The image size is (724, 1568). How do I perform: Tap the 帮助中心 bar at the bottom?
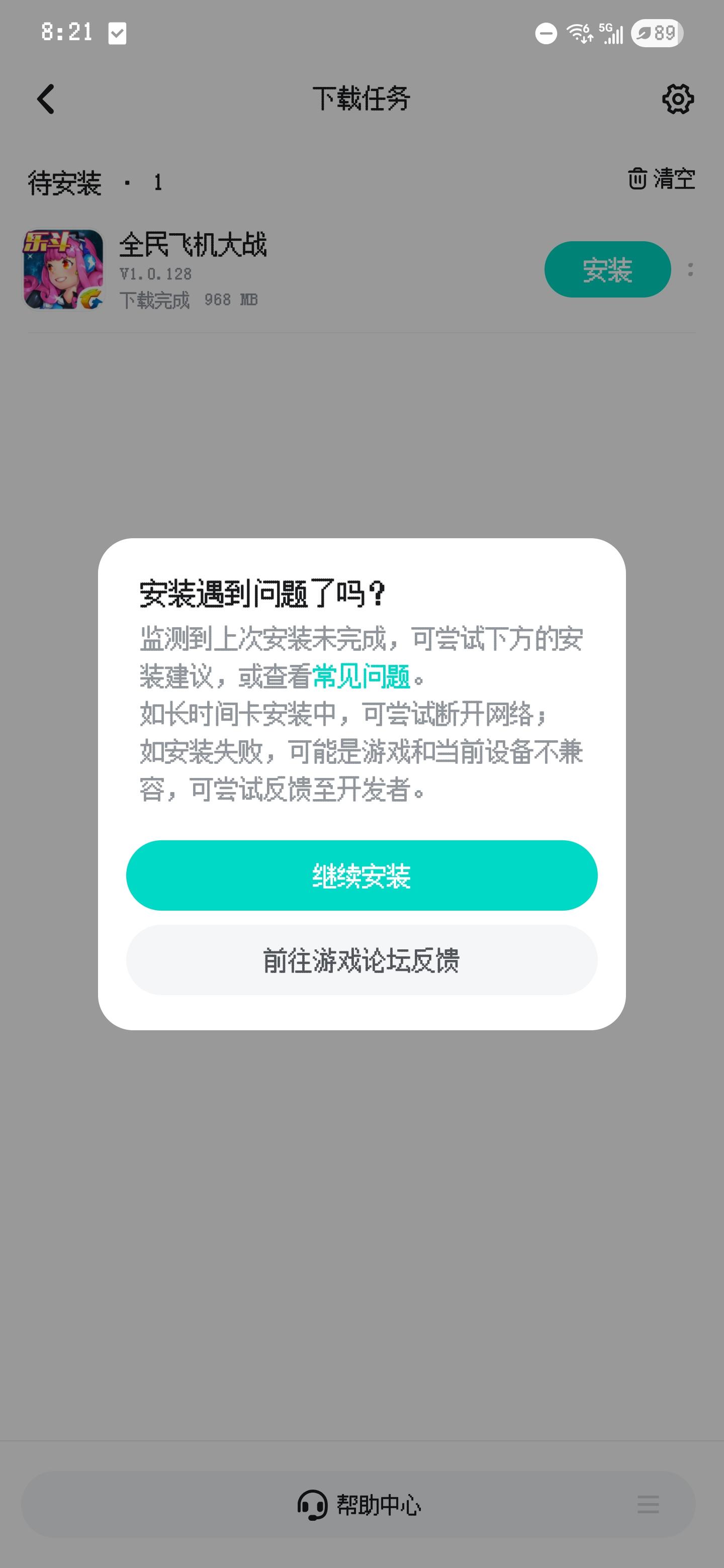(x=361, y=1505)
